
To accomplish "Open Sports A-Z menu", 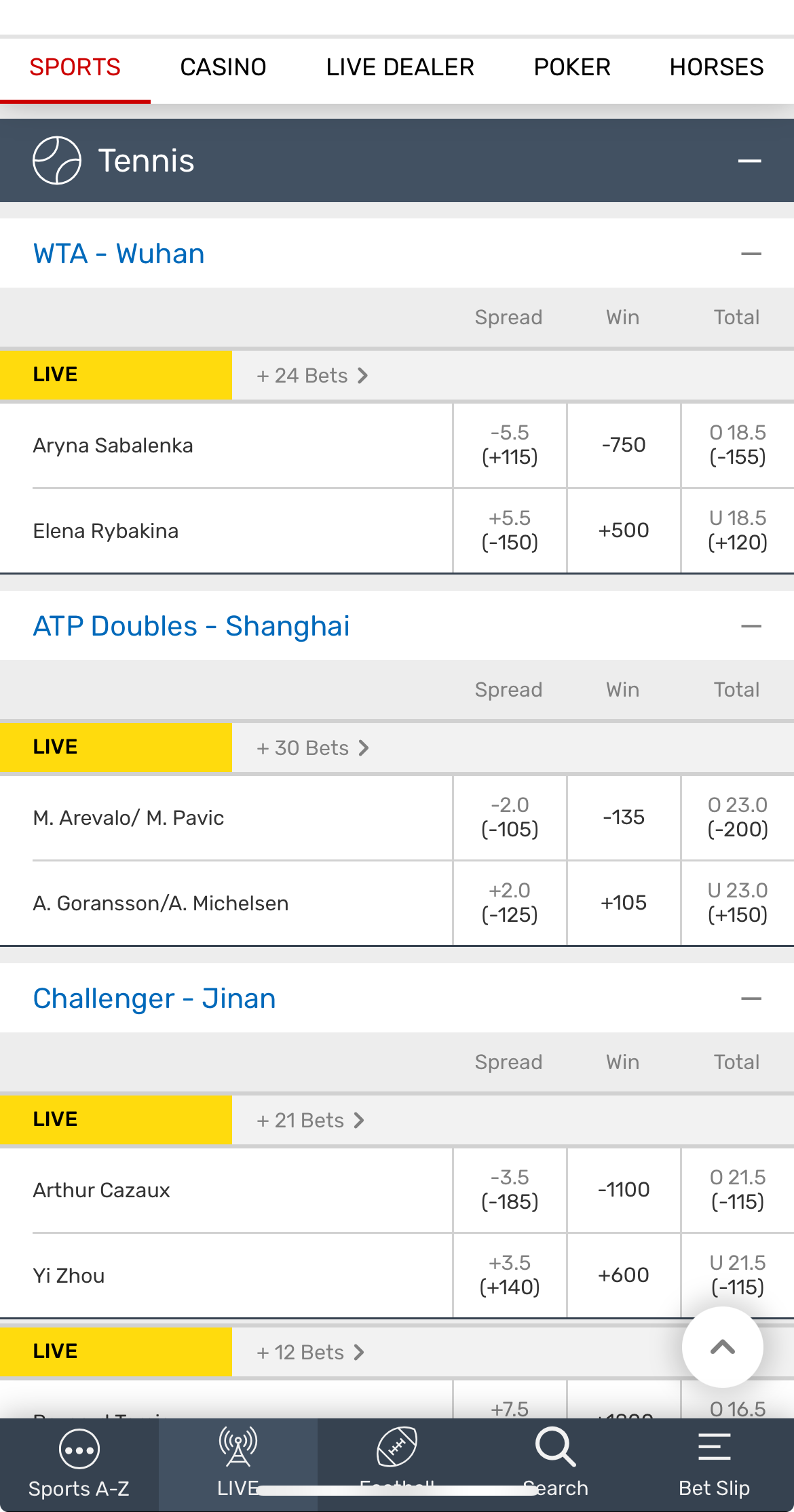I will click(x=79, y=1464).
